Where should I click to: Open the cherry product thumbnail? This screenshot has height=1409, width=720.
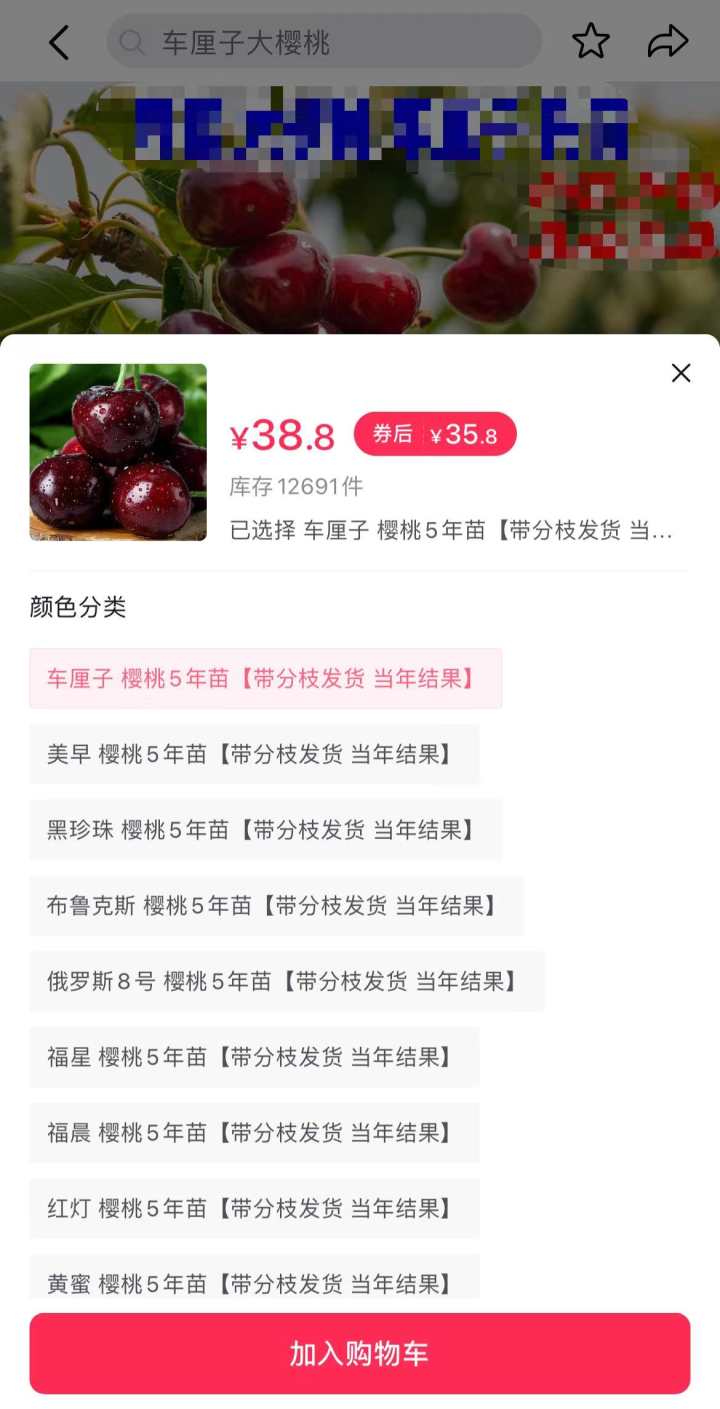(x=118, y=452)
